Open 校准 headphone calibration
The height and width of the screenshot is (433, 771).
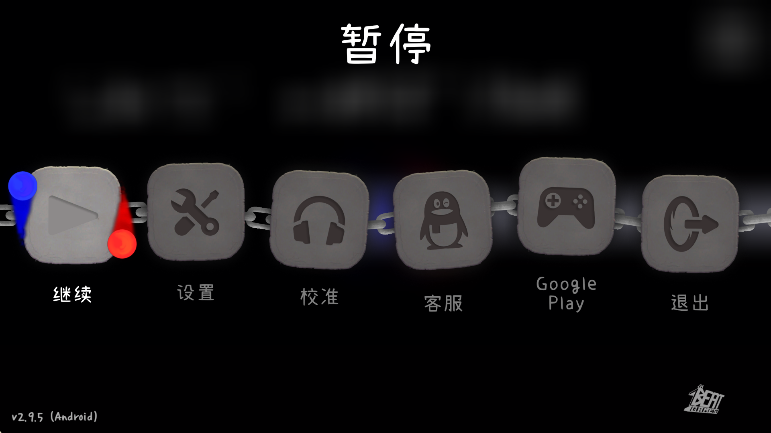319,218
